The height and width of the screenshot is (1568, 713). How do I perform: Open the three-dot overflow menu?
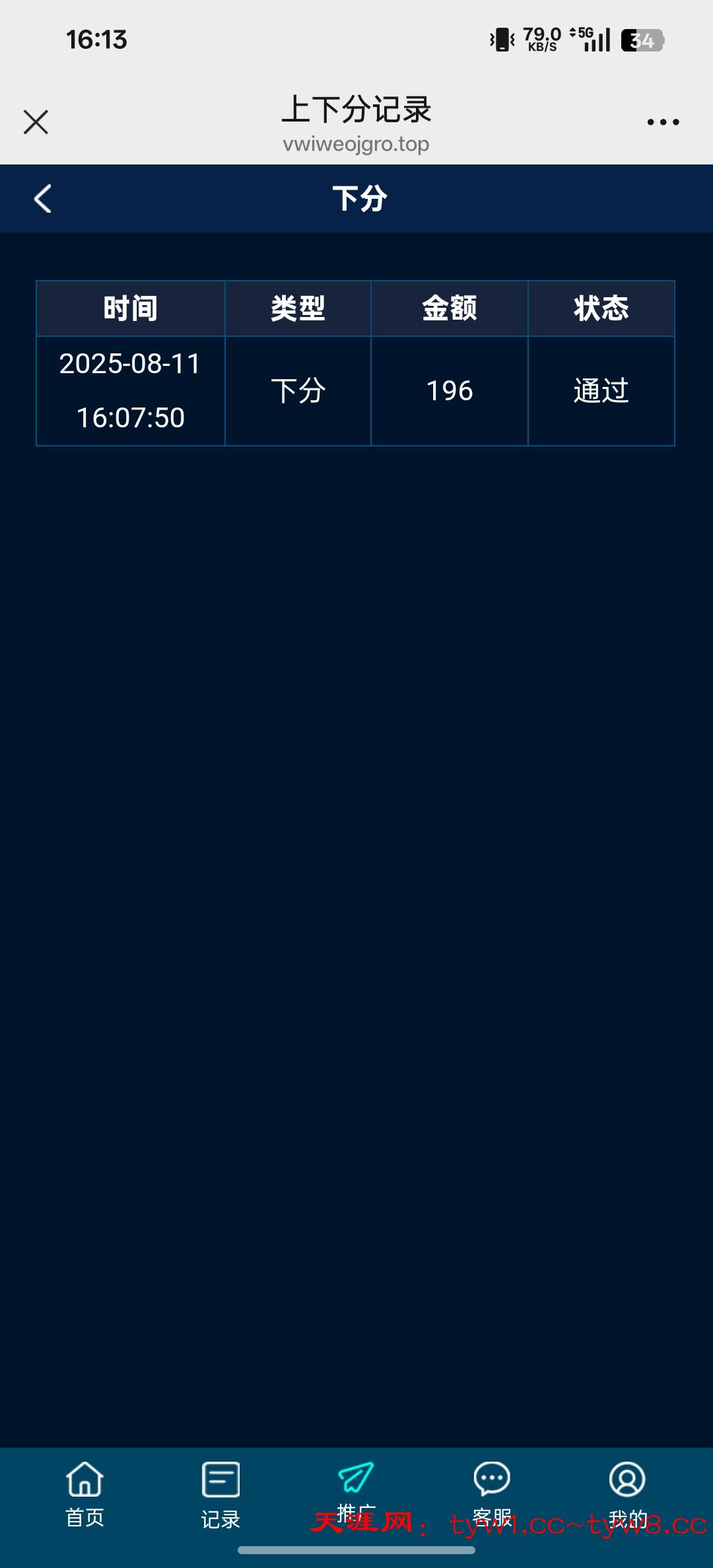pos(663,122)
